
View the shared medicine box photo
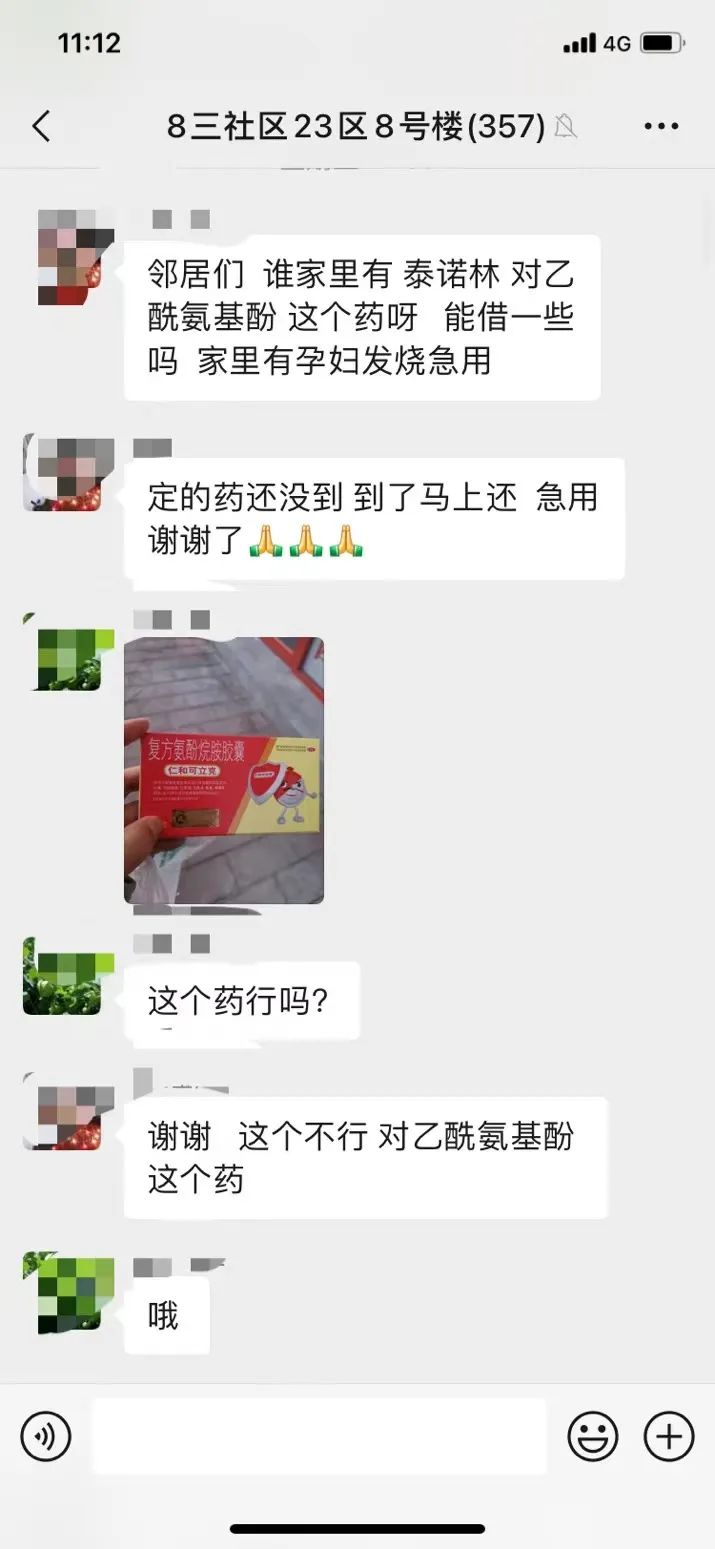(224, 770)
